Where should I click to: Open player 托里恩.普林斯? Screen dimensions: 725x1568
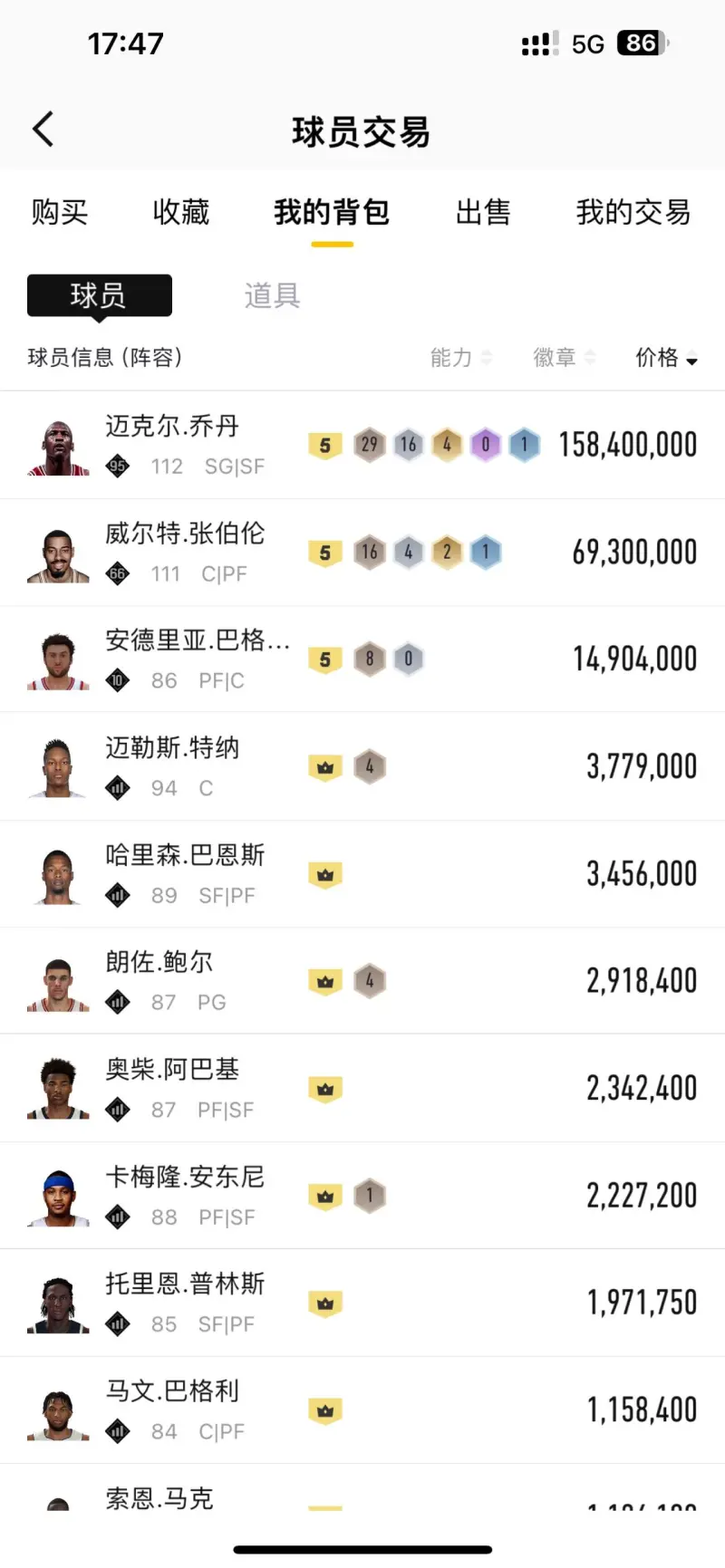click(x=362, y=1303)
